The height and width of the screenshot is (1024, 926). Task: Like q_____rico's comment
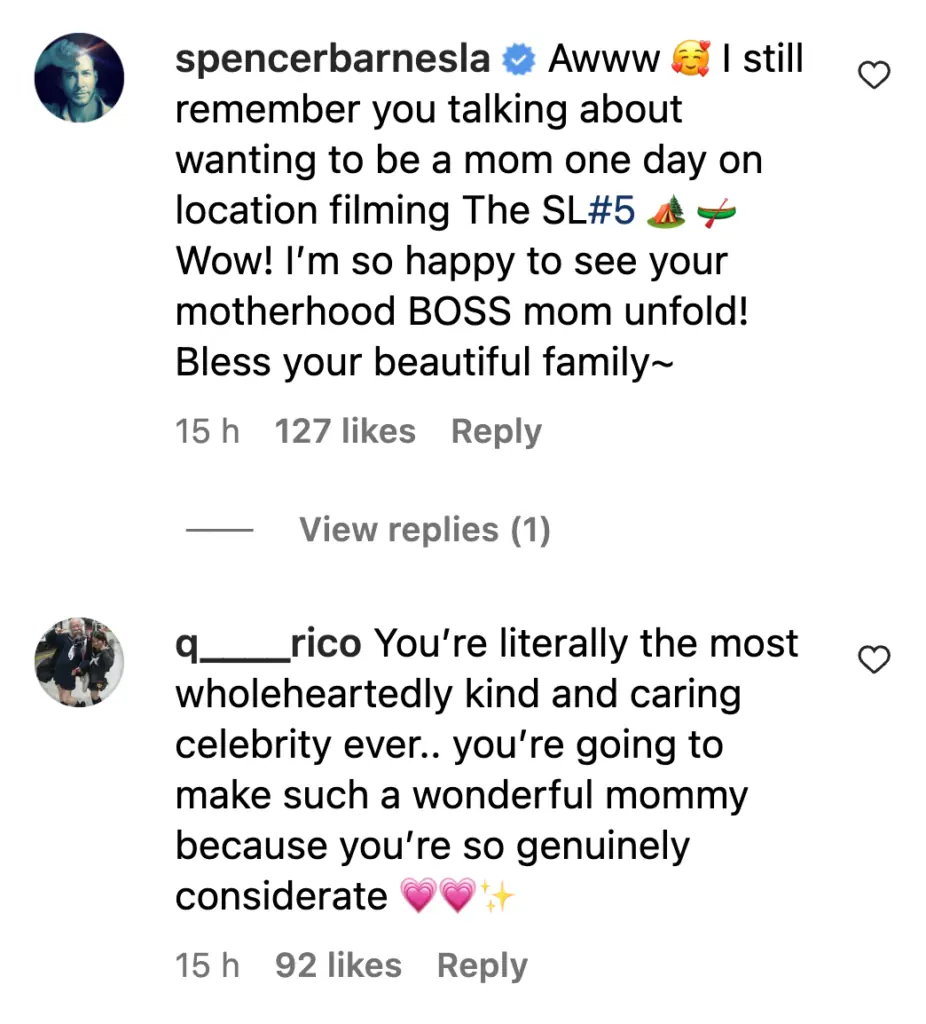875,660
